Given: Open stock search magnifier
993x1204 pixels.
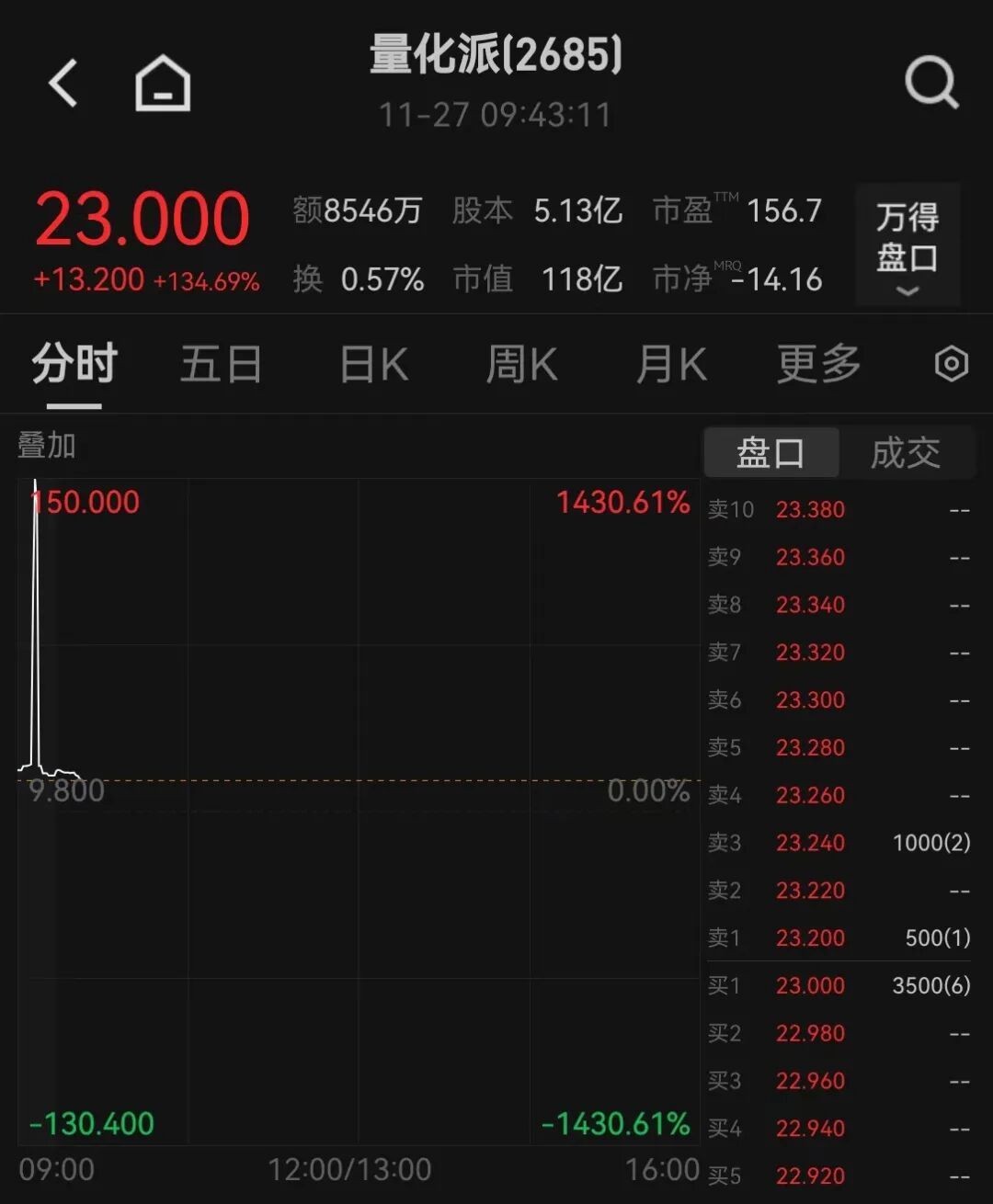Looking at the screenshot, I should (x=930, y=84).
